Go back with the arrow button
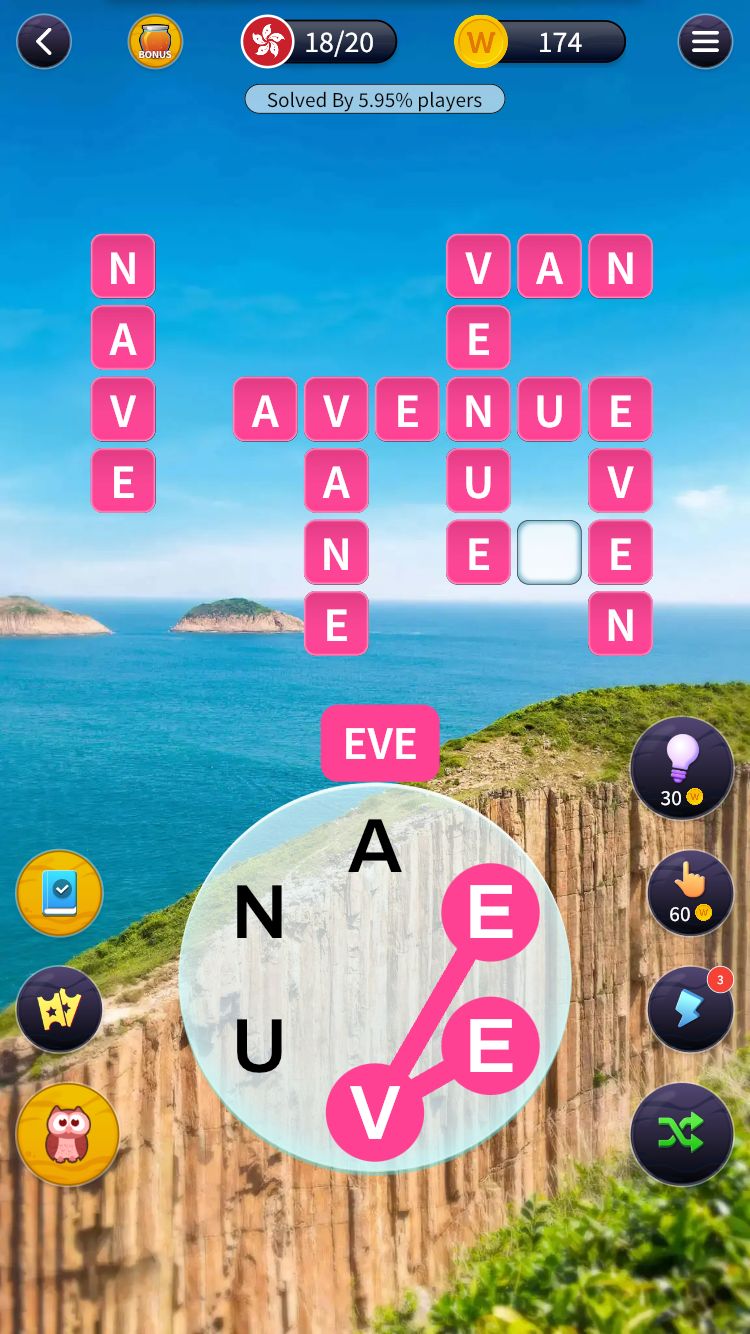 [x=44, y=42]
